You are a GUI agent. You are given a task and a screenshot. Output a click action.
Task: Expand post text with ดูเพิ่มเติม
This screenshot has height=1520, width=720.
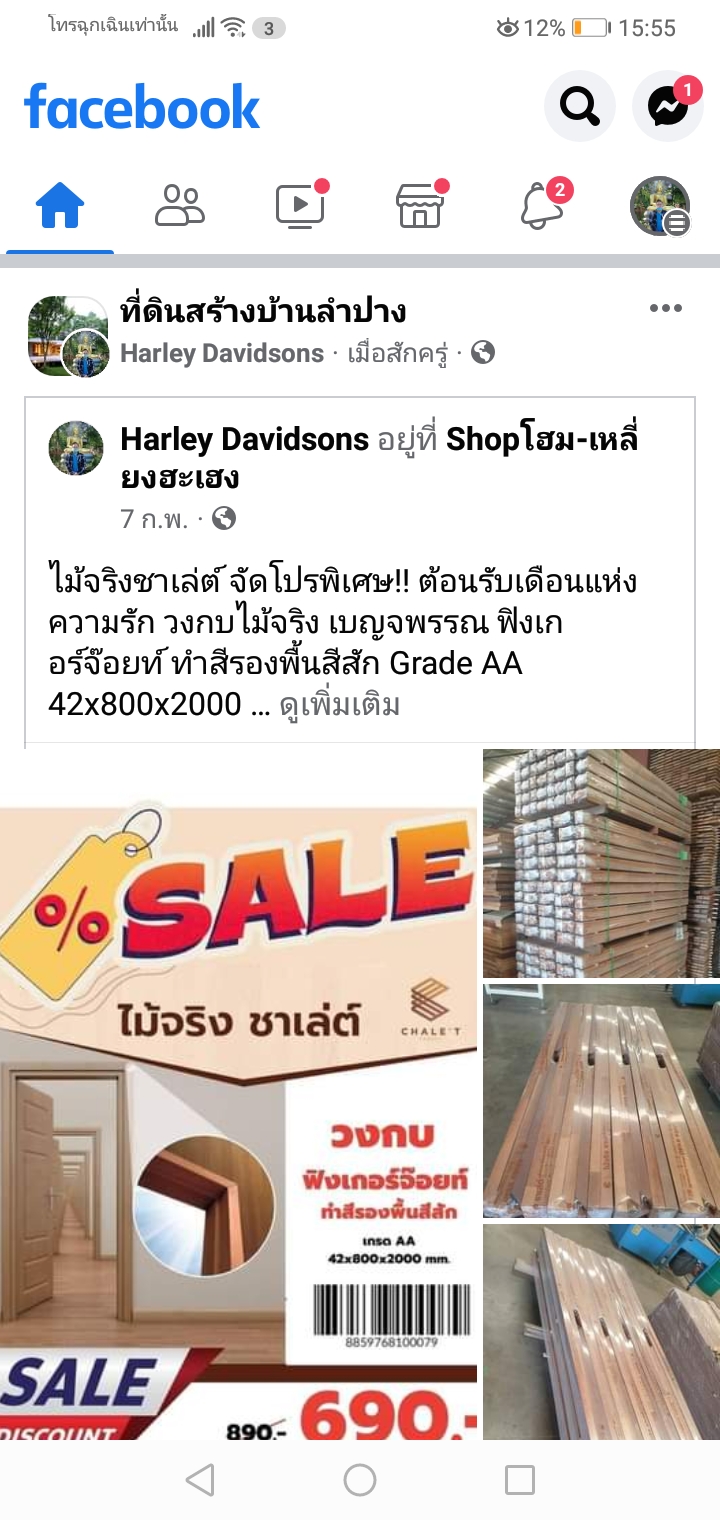click(340, 705)
